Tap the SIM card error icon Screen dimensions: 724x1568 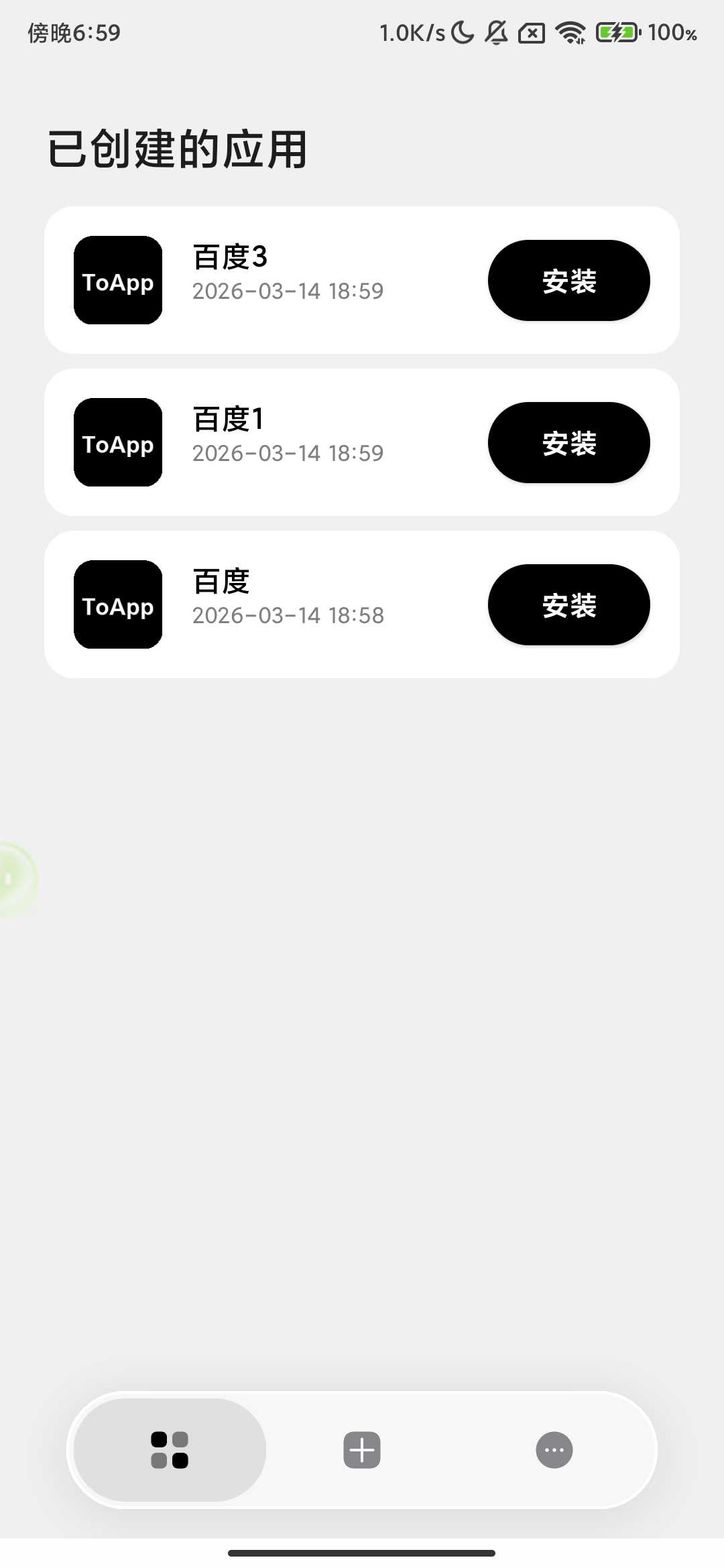(x=532, y=32)
